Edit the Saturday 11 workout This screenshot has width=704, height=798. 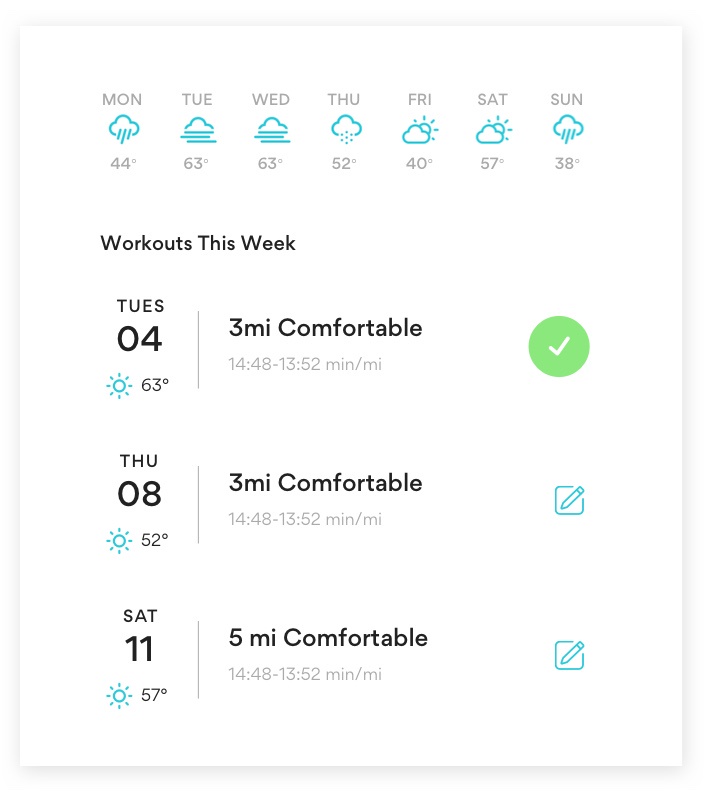(569, 655)
